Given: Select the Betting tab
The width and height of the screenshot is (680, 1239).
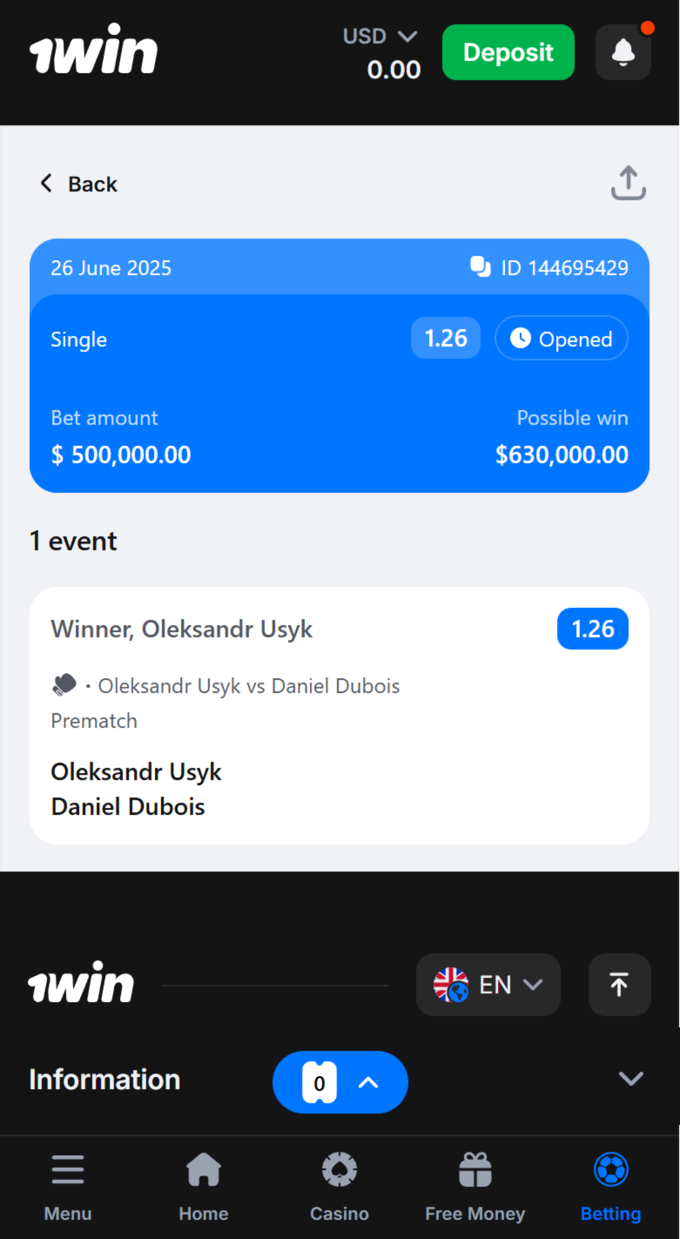Looking at the screenshot, I should point(610,1186).
